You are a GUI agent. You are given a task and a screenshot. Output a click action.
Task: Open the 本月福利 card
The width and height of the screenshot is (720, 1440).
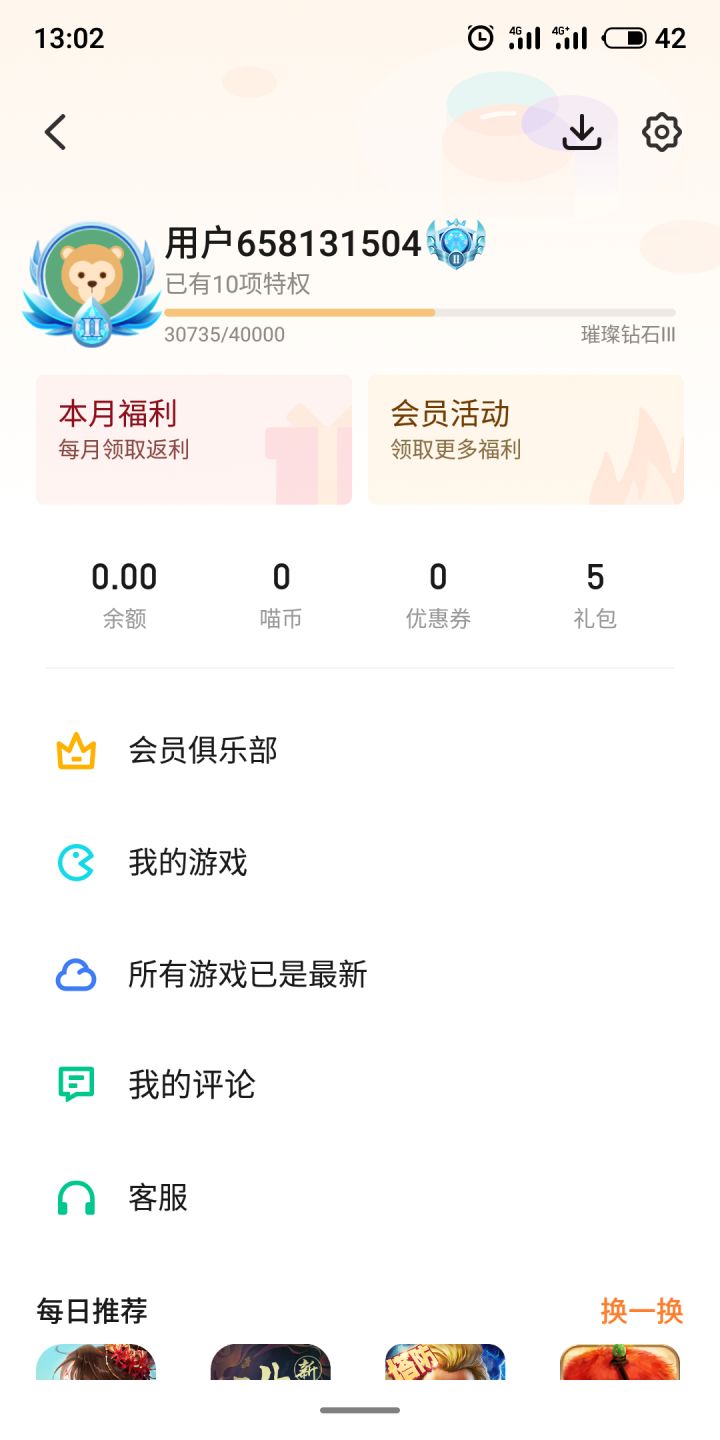click(194, 439)
